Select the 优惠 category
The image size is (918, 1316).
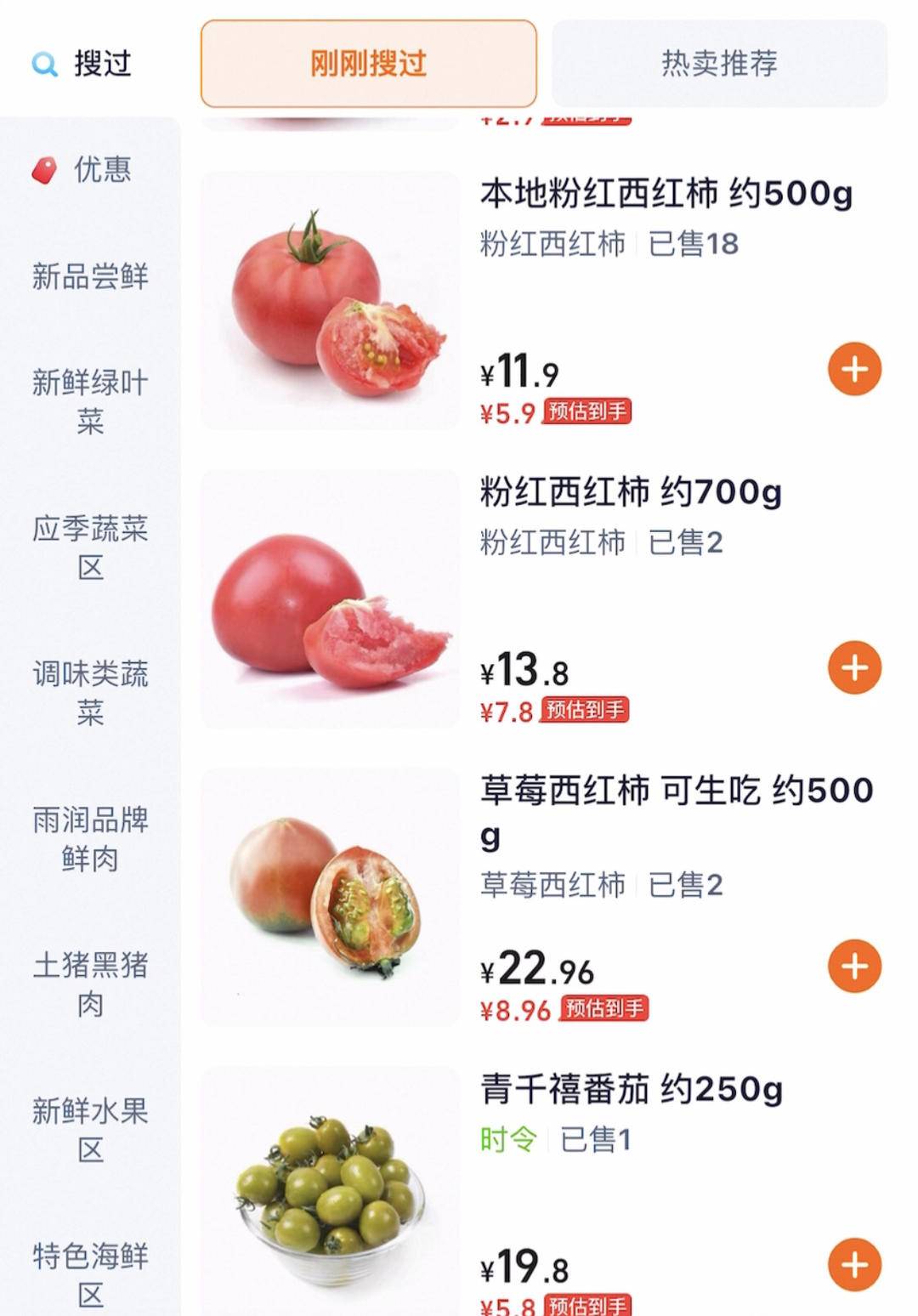pyautogui.click(x=89, y=169)
